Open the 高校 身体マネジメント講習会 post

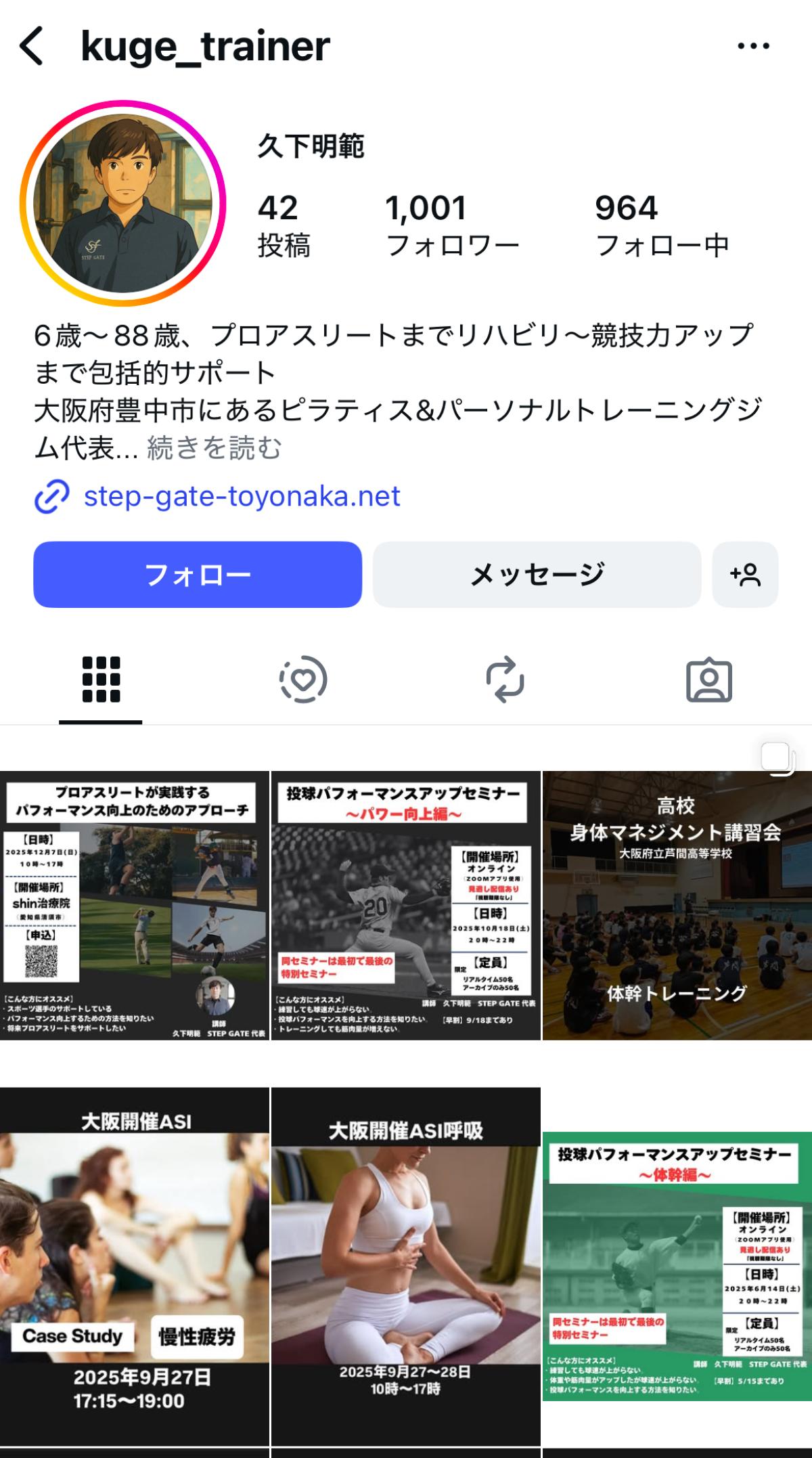[x=677, y=905]
